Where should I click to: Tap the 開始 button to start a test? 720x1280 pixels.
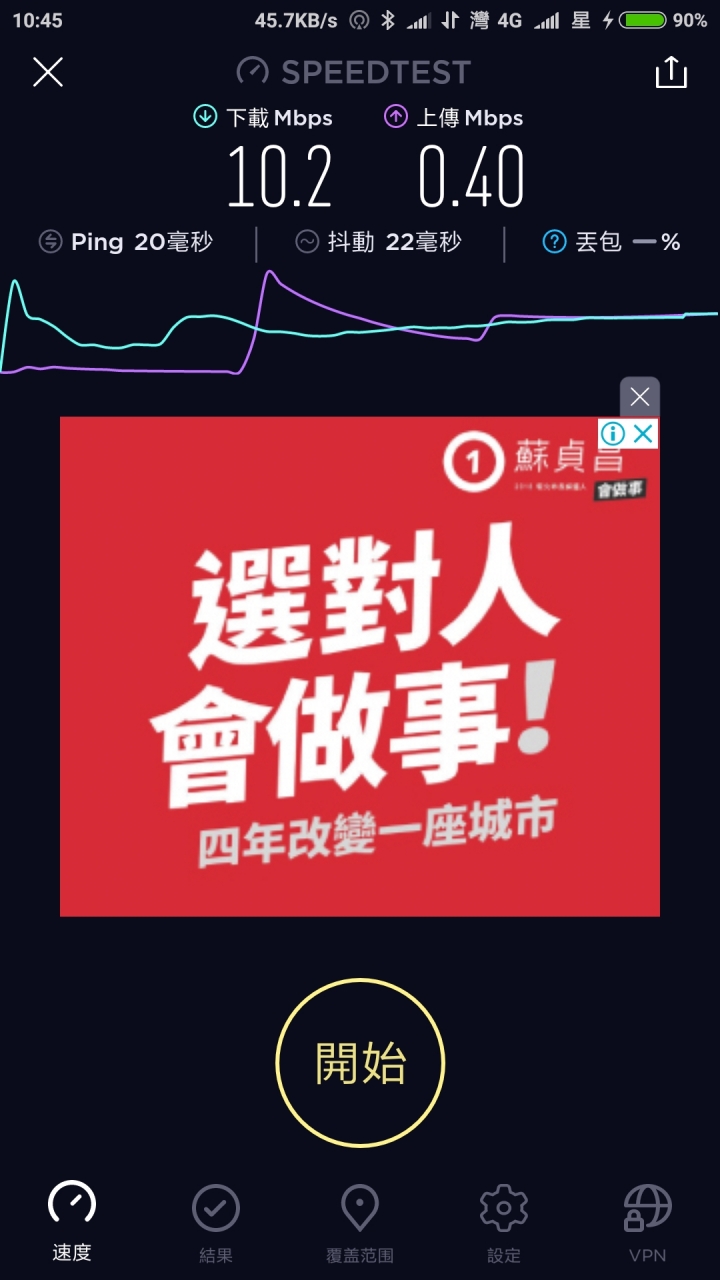[x=360, y=1062]
